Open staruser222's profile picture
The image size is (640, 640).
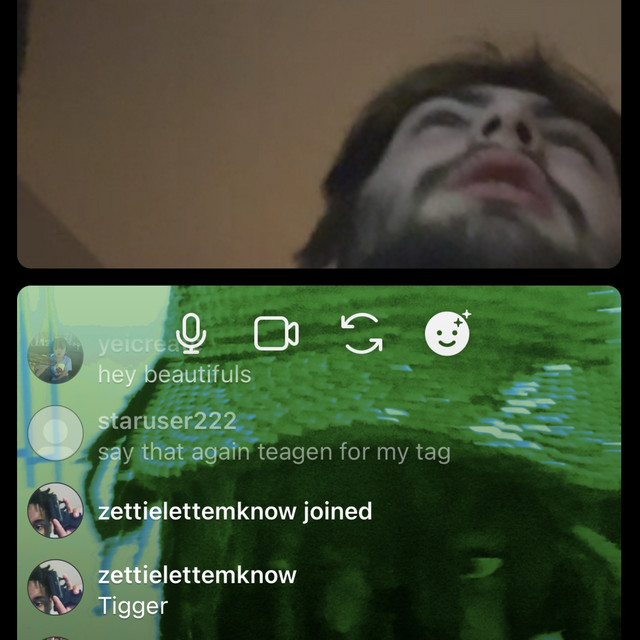click(x=55, y=434)
